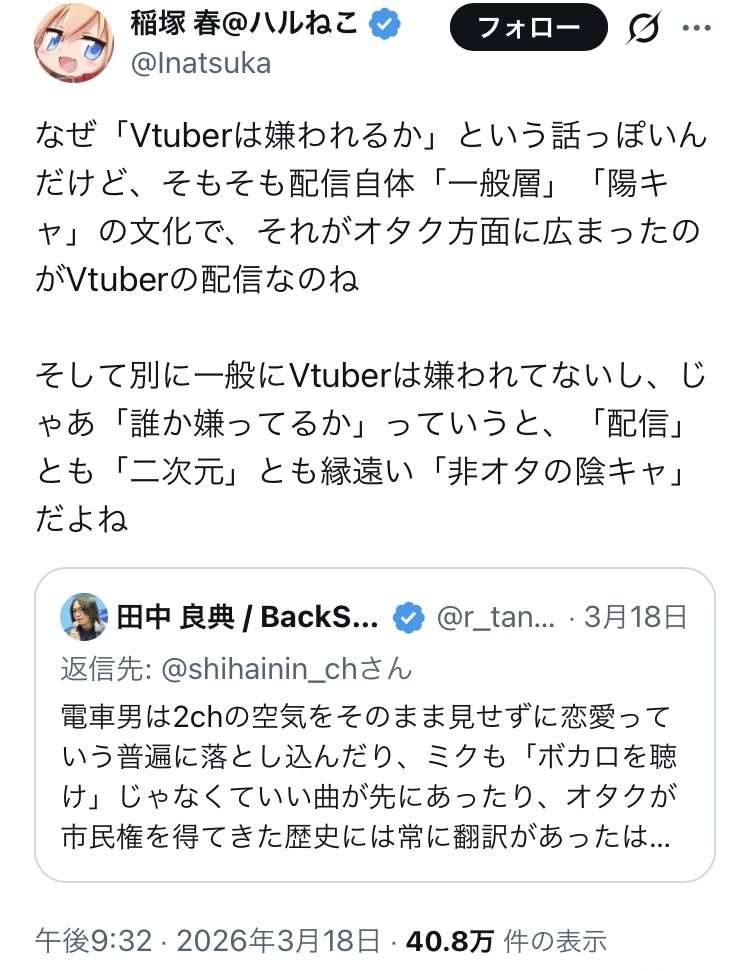750x971 pixels.
Task: Tap the フォロー button
Action: point(528,27)
